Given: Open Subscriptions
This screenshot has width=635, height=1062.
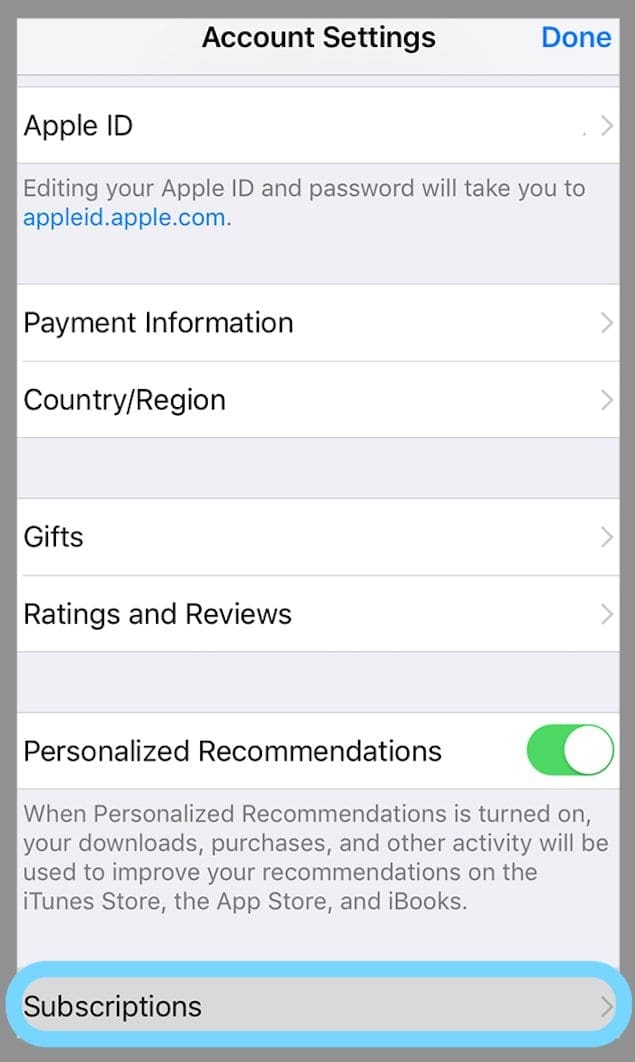Looking at the screenshot, I should 316,1006.
